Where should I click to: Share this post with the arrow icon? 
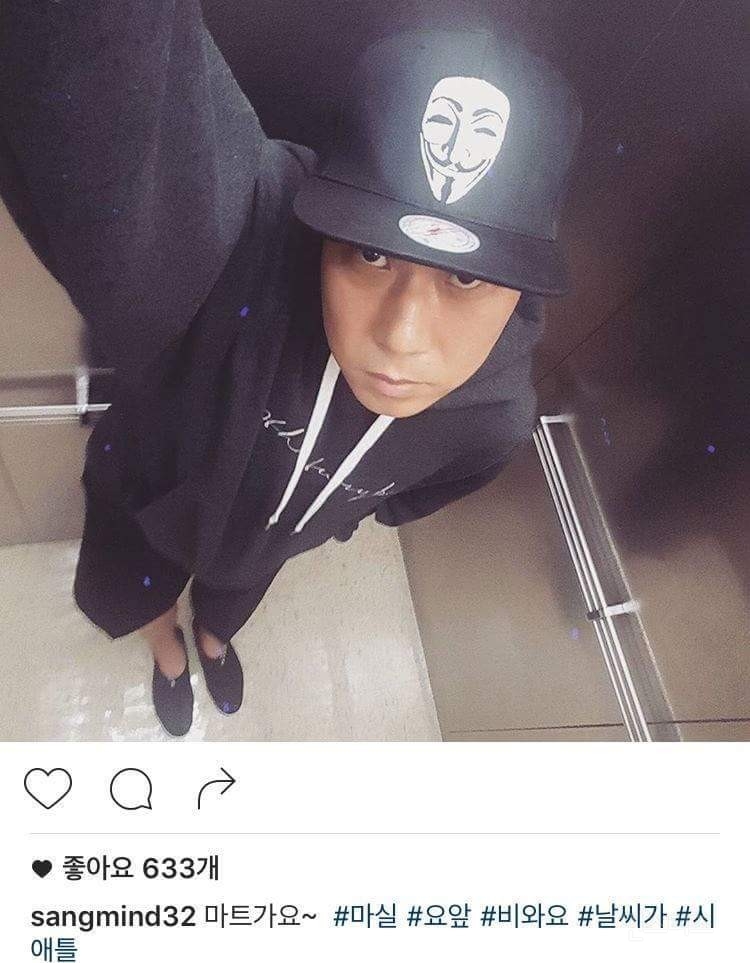216,788
